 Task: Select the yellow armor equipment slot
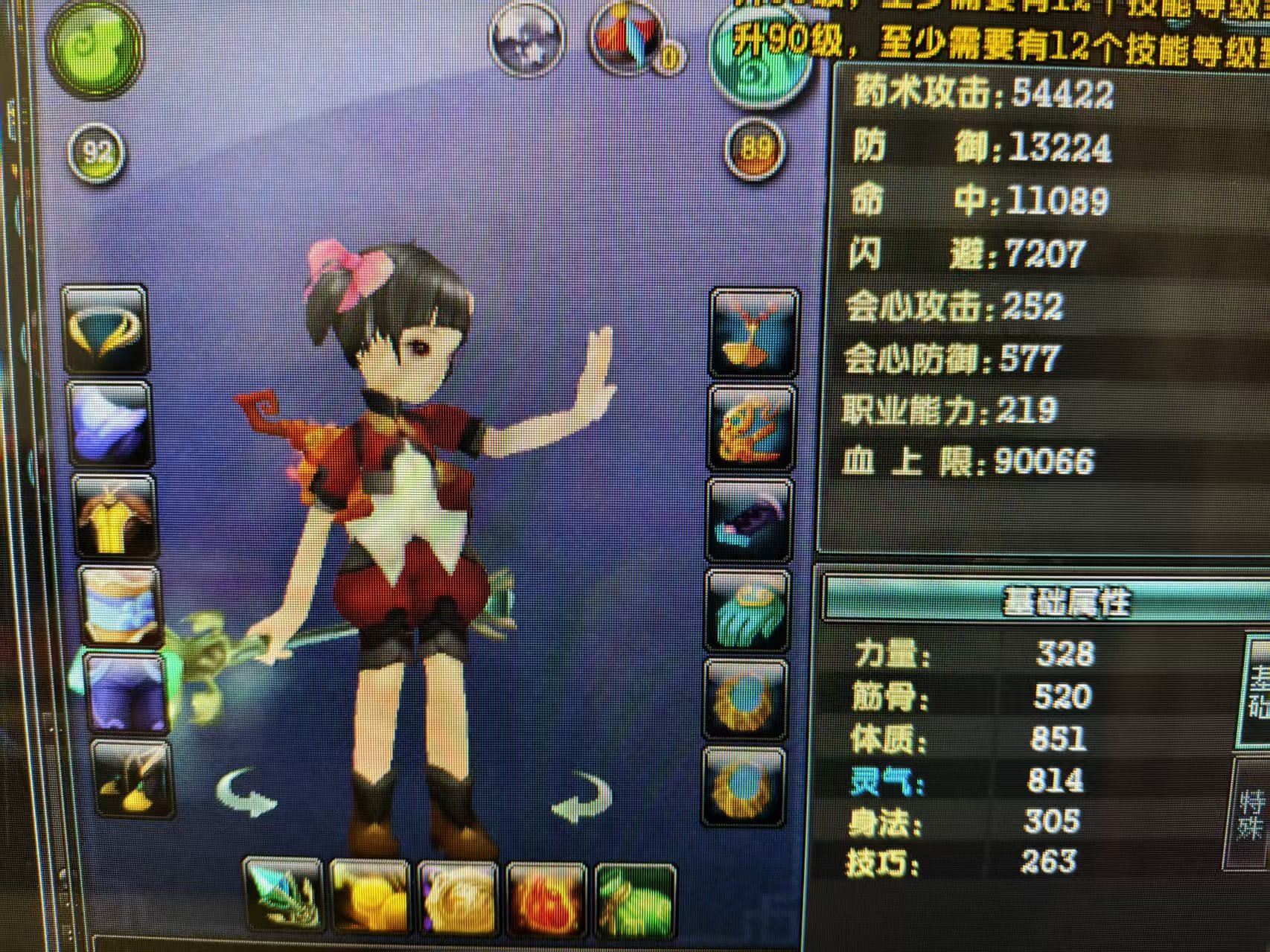(115, 516)
